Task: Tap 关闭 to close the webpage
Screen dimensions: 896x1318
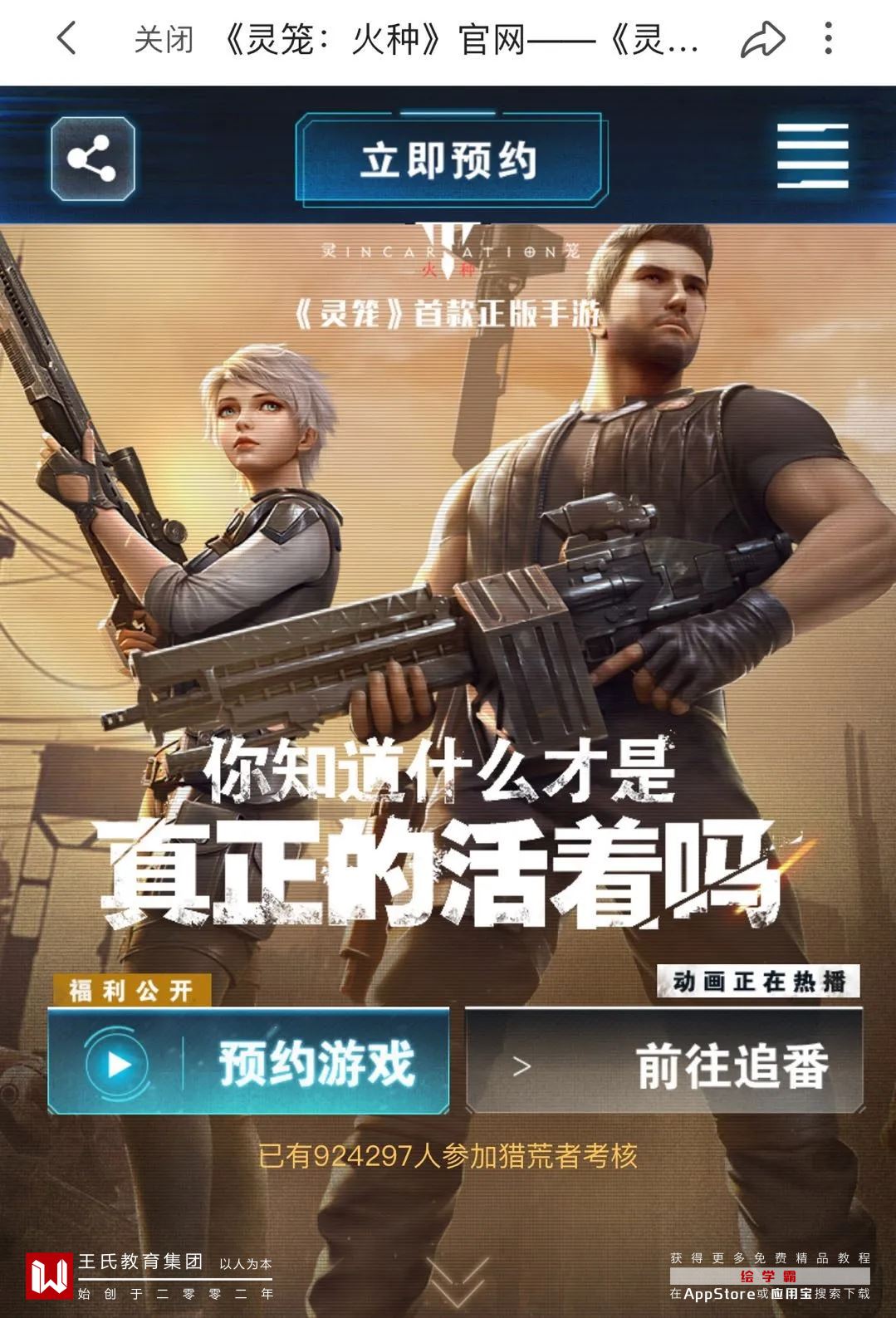Action: point(164,39)
